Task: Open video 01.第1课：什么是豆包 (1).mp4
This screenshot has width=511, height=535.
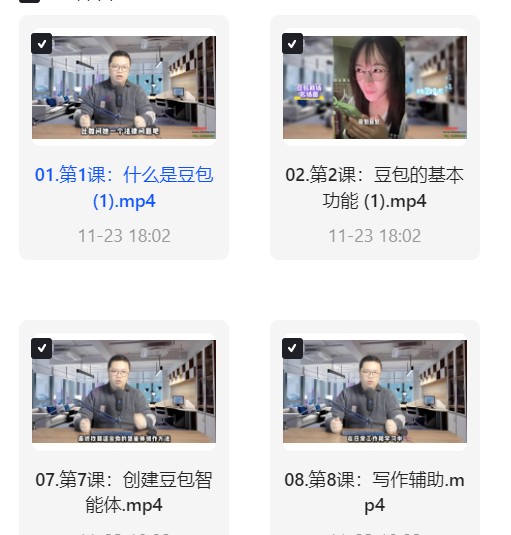Action: coord(124,188)
